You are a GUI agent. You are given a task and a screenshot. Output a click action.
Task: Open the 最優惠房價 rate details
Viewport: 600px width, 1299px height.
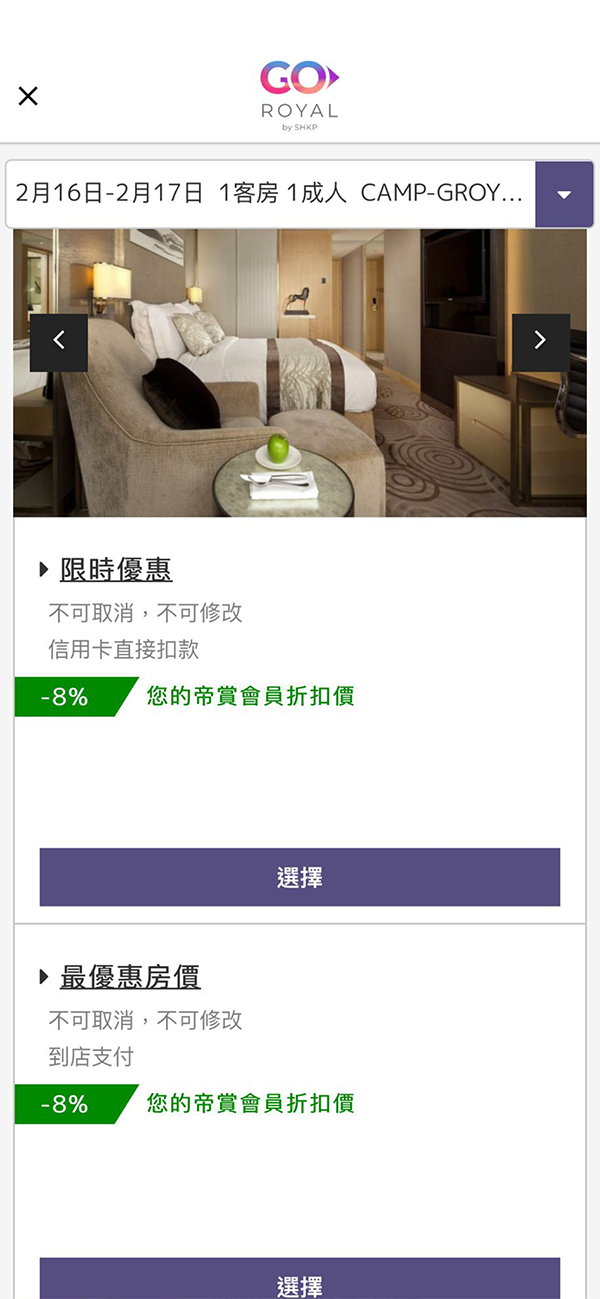[x=130, y=977]
